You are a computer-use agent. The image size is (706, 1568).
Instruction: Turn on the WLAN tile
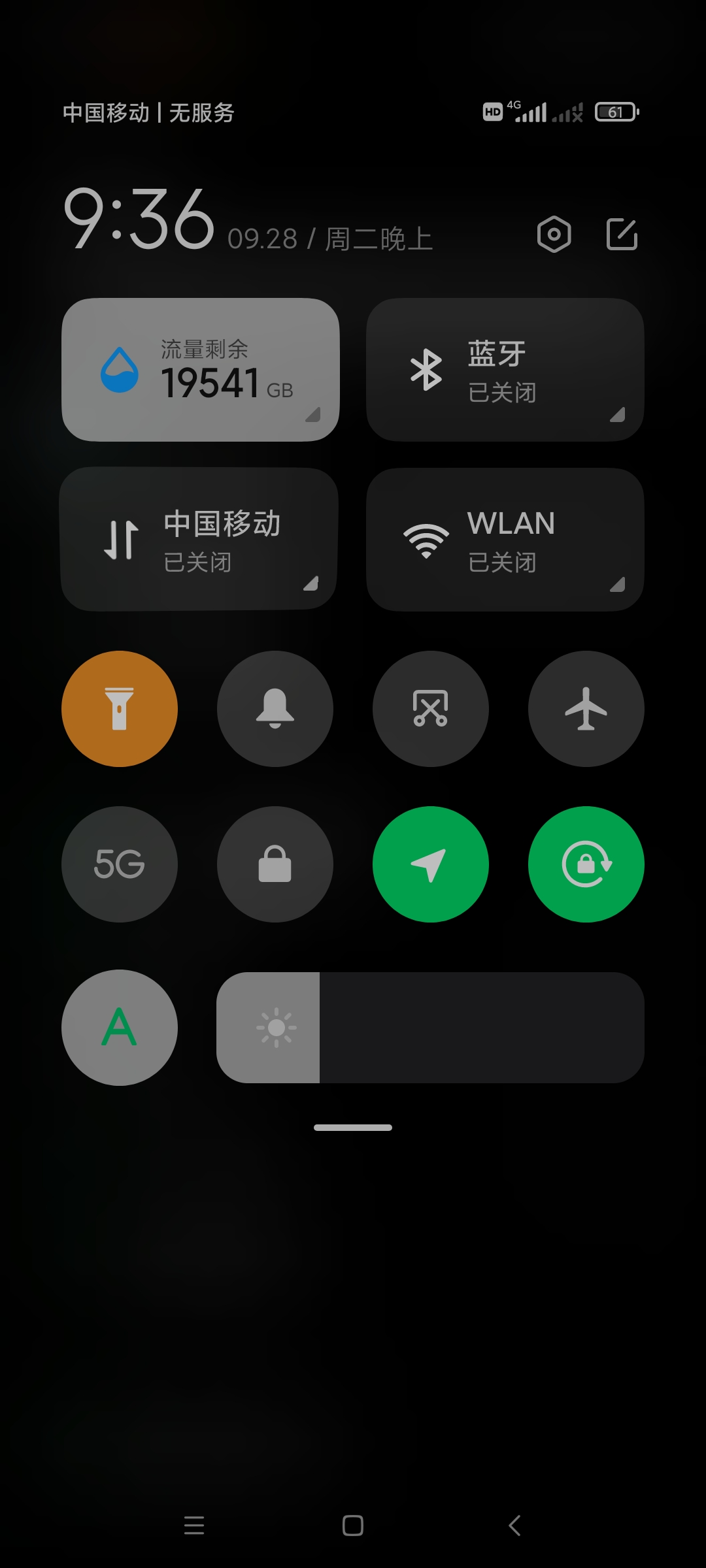click(x=505, y=539)
